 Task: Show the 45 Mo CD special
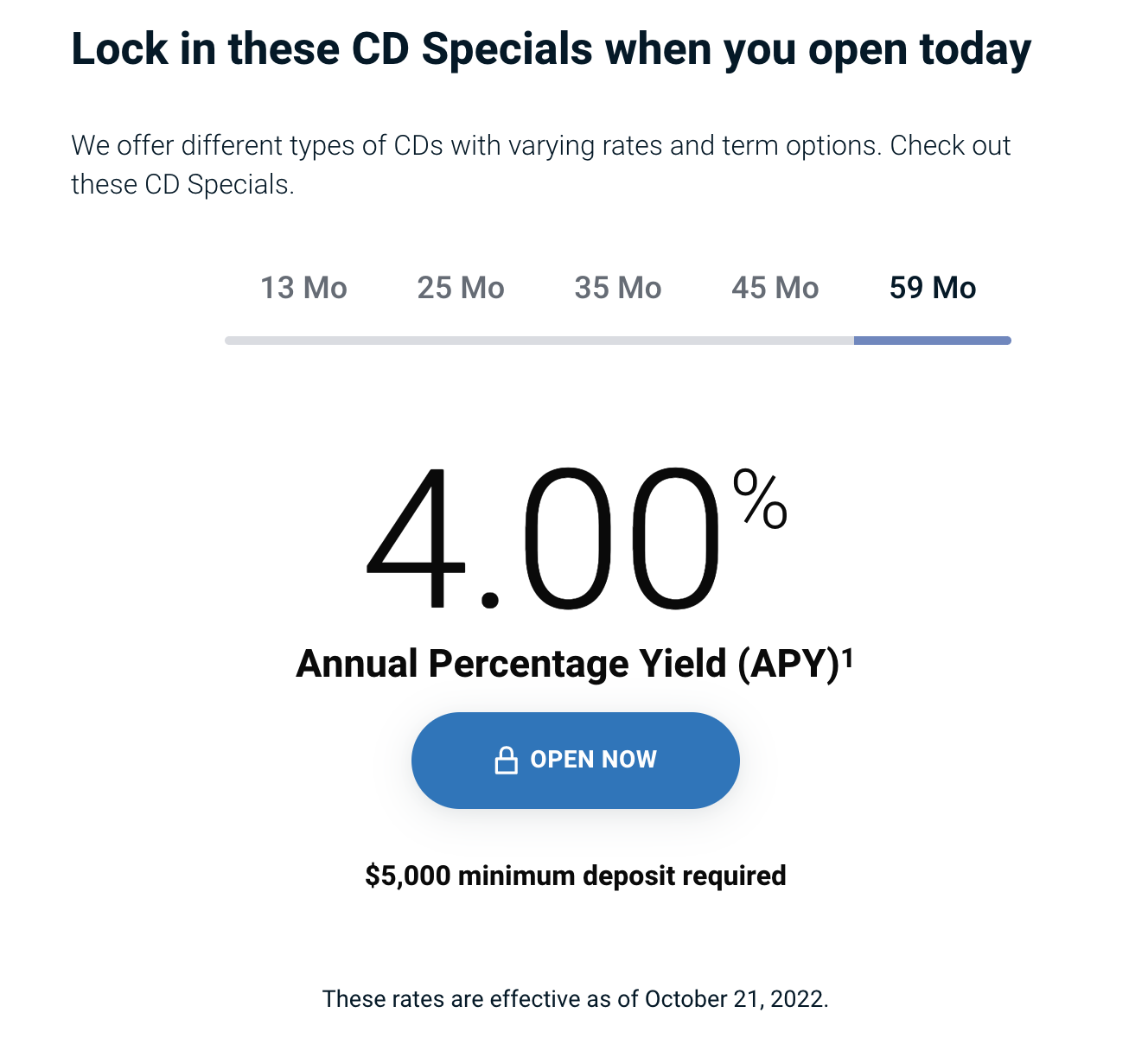pos(775,288)
